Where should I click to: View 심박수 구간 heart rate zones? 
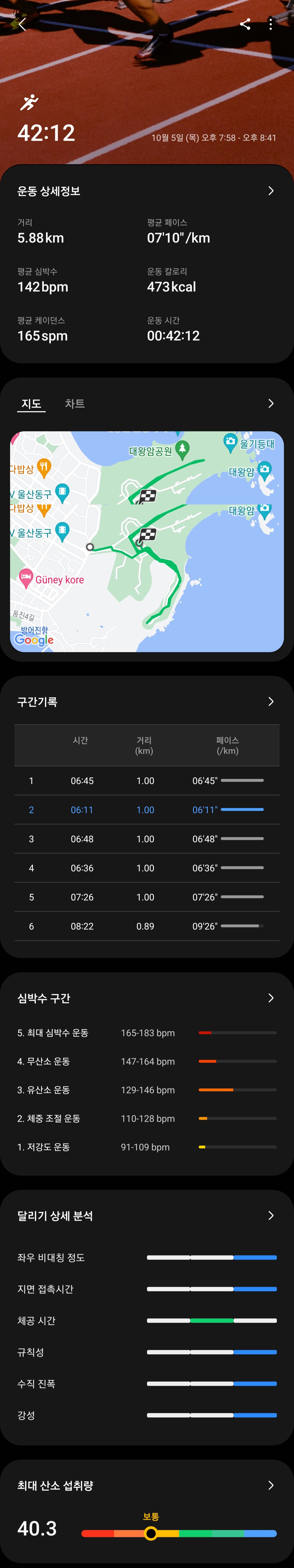pos(270,998)
